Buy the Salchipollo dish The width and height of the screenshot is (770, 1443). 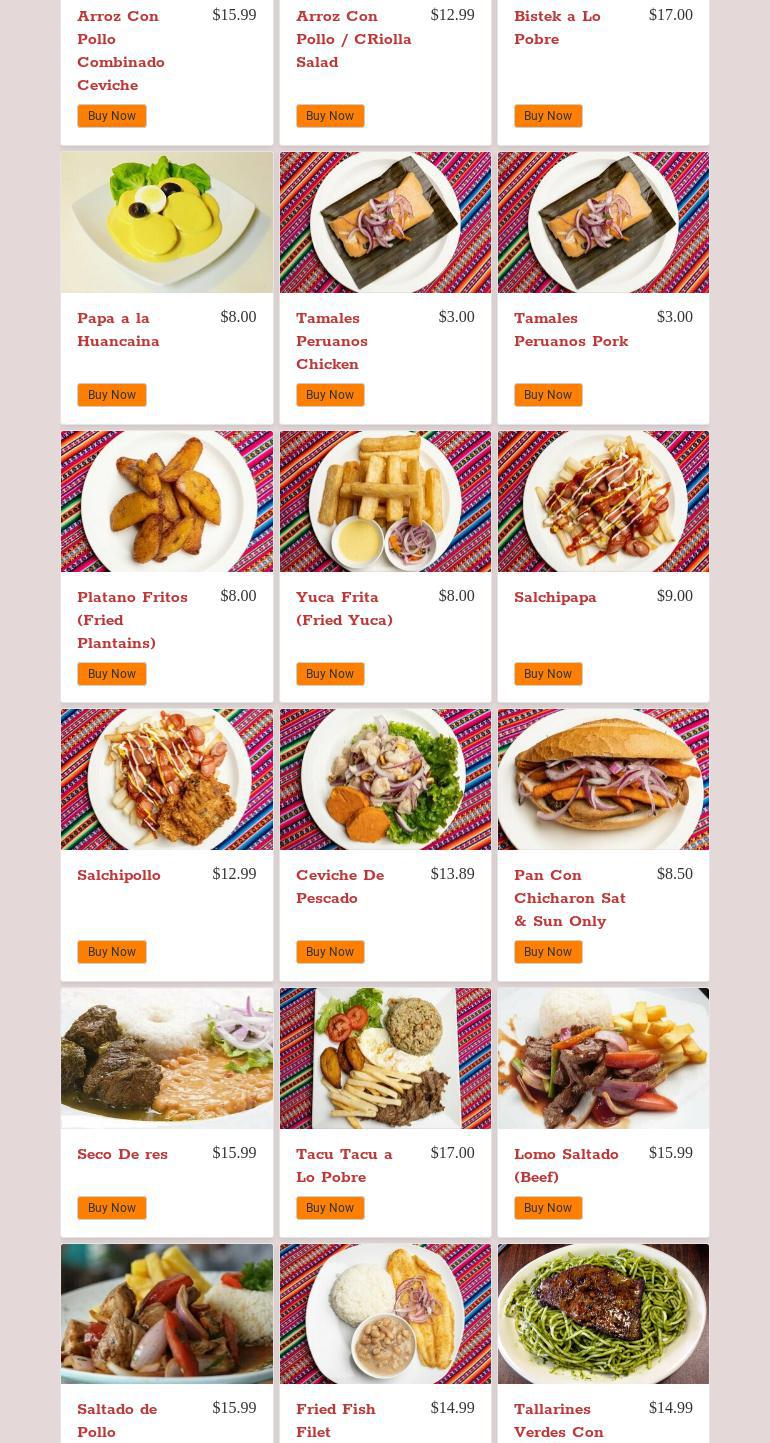pyautogui.click(x=111, y=952)
